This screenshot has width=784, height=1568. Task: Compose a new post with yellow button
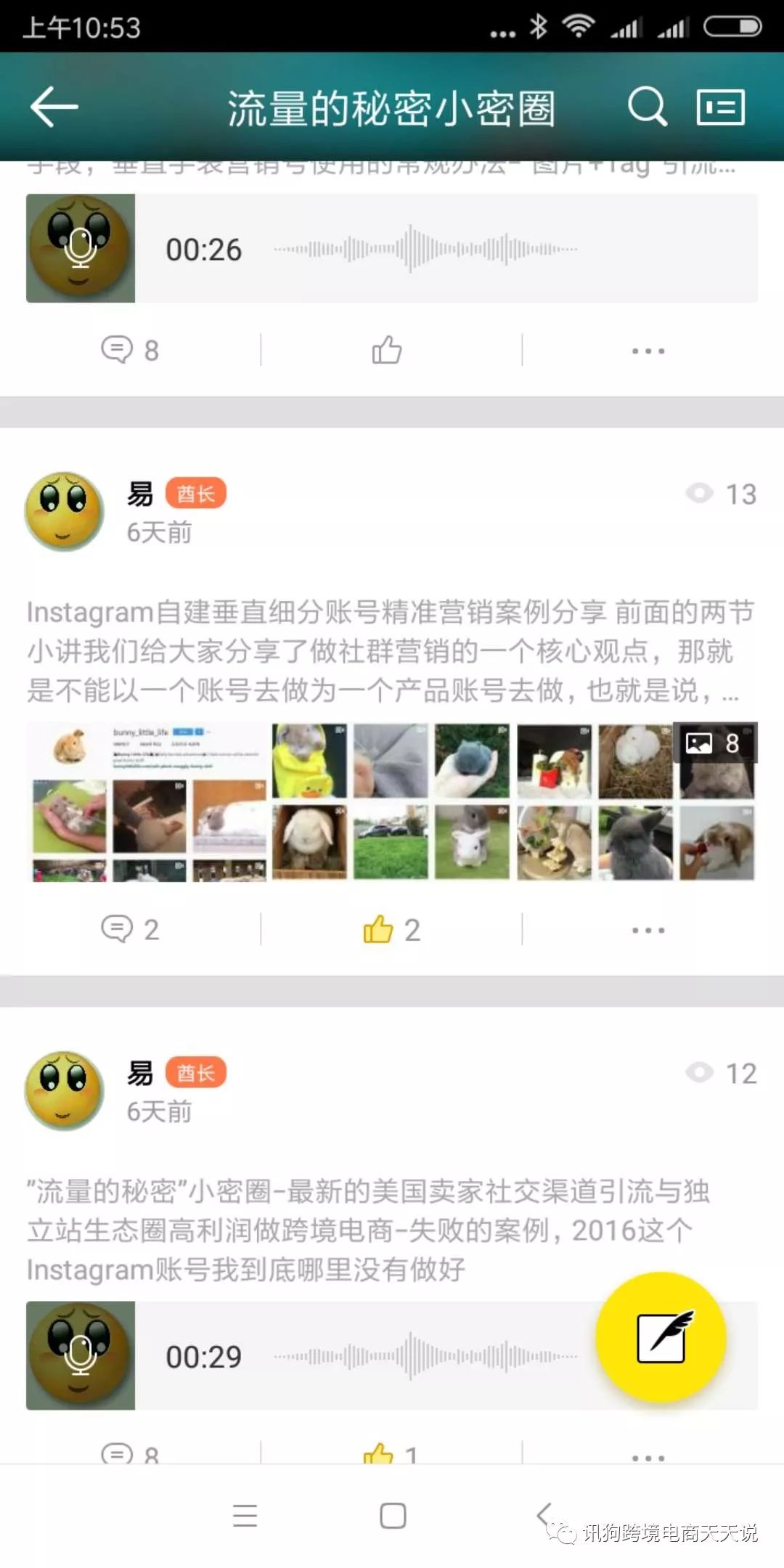click(x=661, y=1337)
